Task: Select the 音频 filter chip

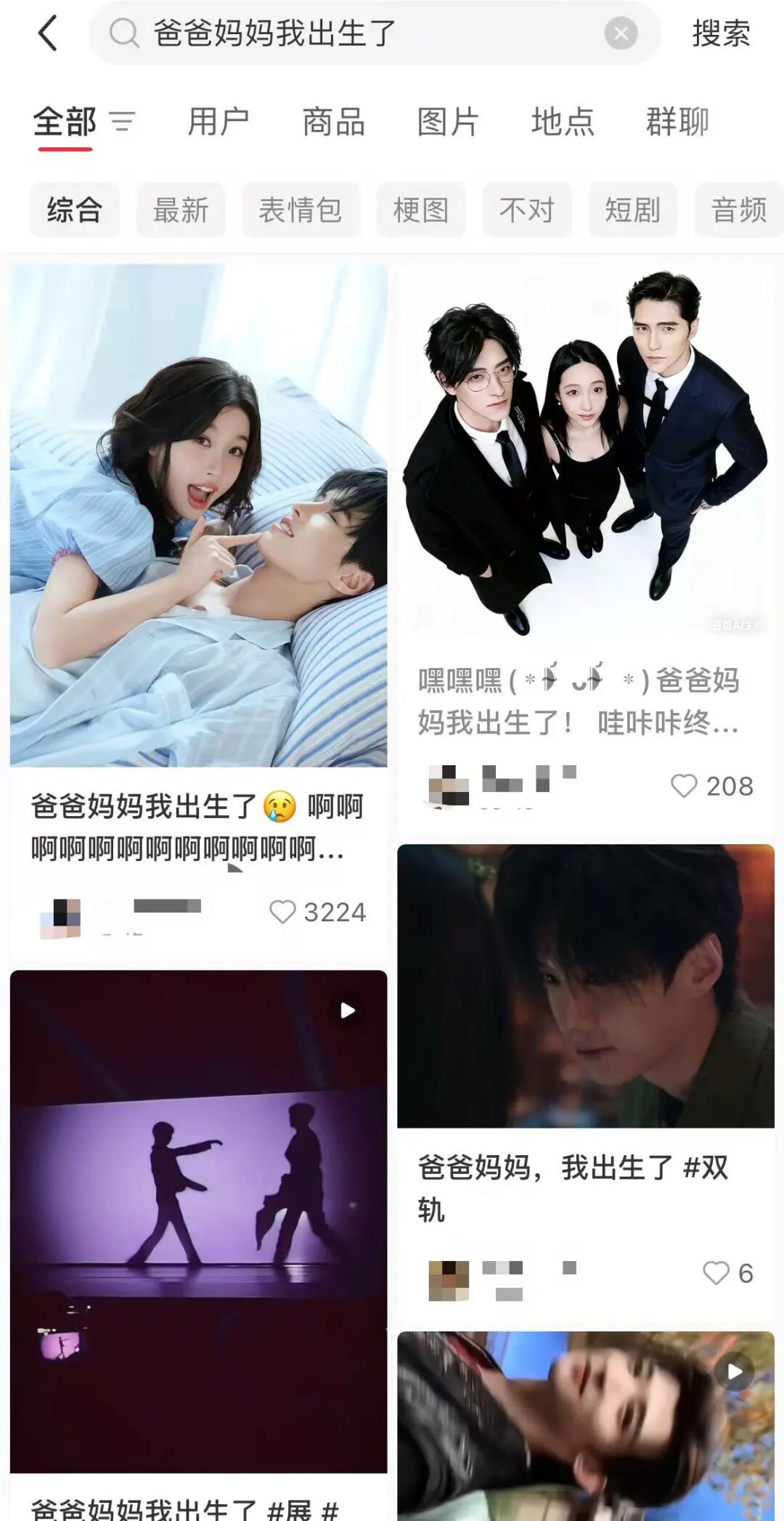Action: pos(738,211)
